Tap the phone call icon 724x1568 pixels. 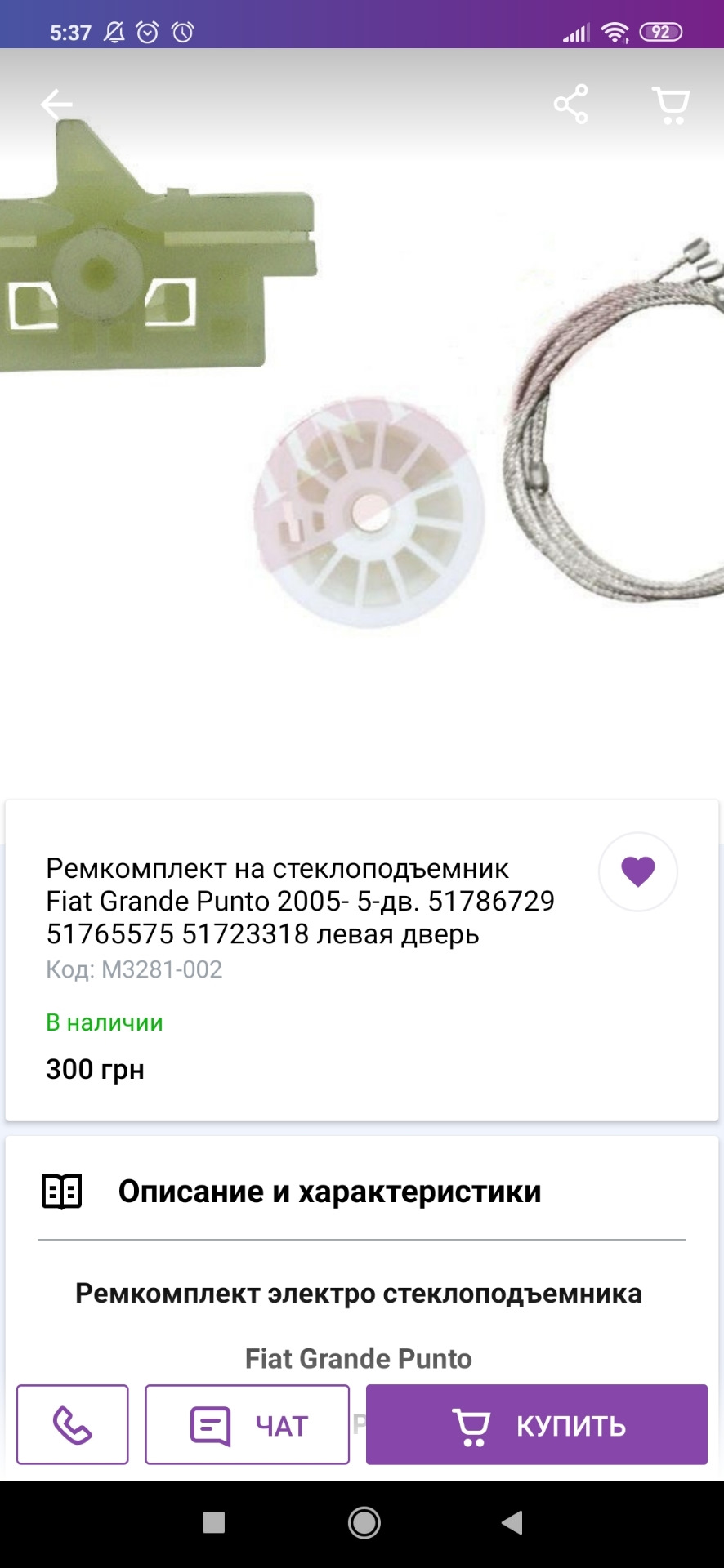coord(72,1426)
